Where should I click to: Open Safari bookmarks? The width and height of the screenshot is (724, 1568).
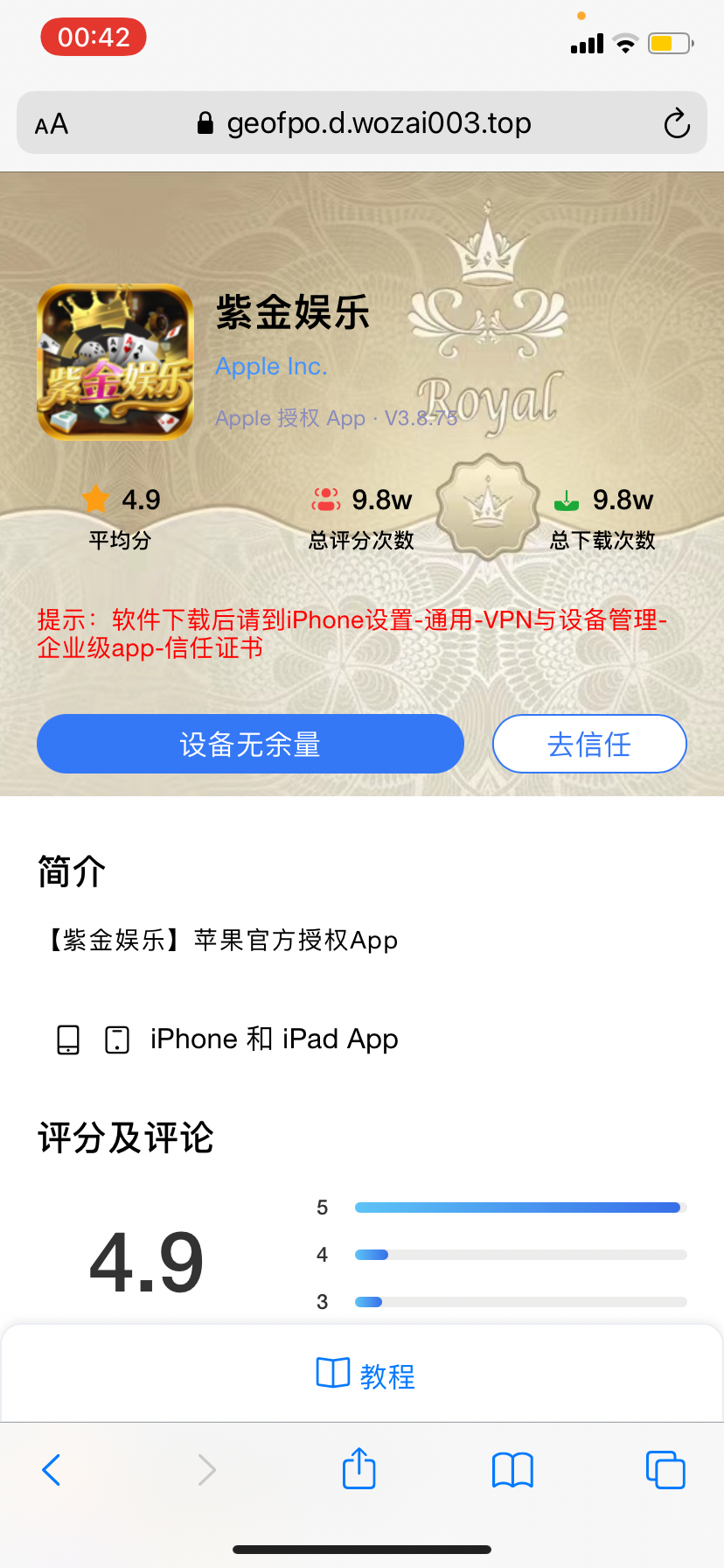pyautogui.click(x=512, y=1470)
